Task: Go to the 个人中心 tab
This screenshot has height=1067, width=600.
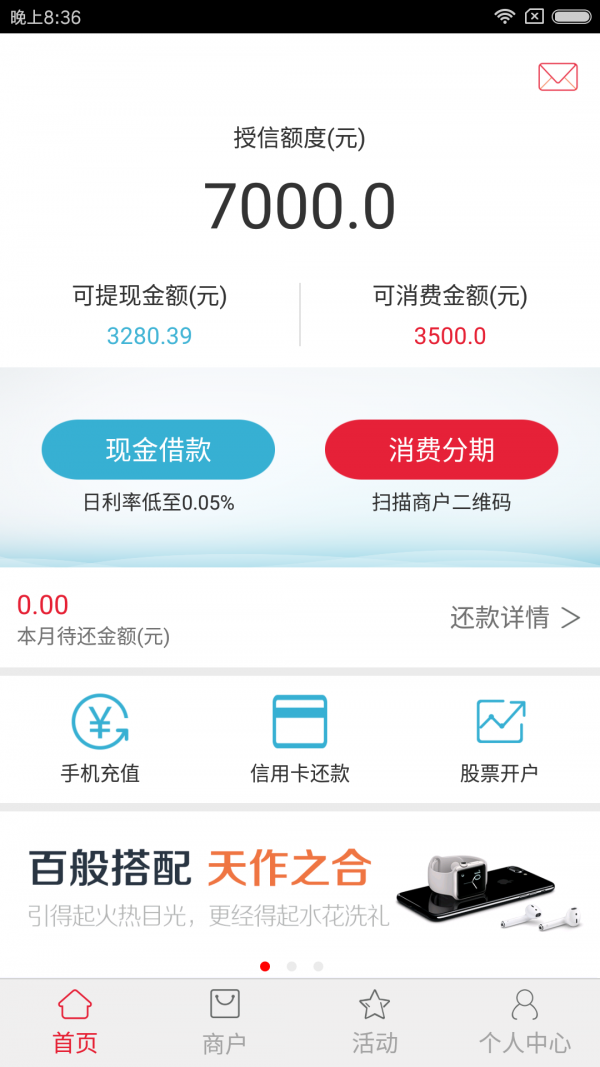Action: pos(524,1023)
